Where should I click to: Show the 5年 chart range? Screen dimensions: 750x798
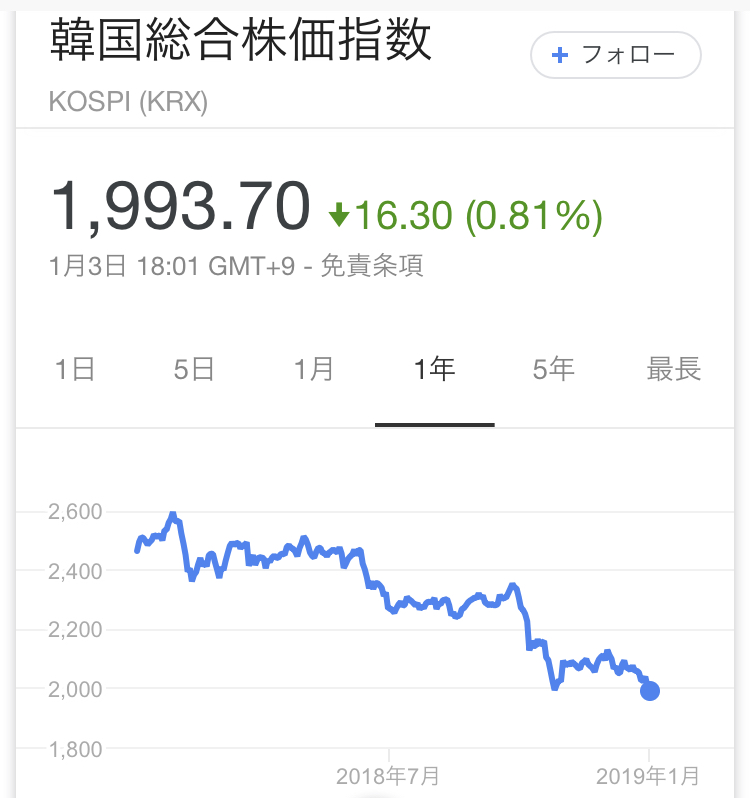[554, 369]
